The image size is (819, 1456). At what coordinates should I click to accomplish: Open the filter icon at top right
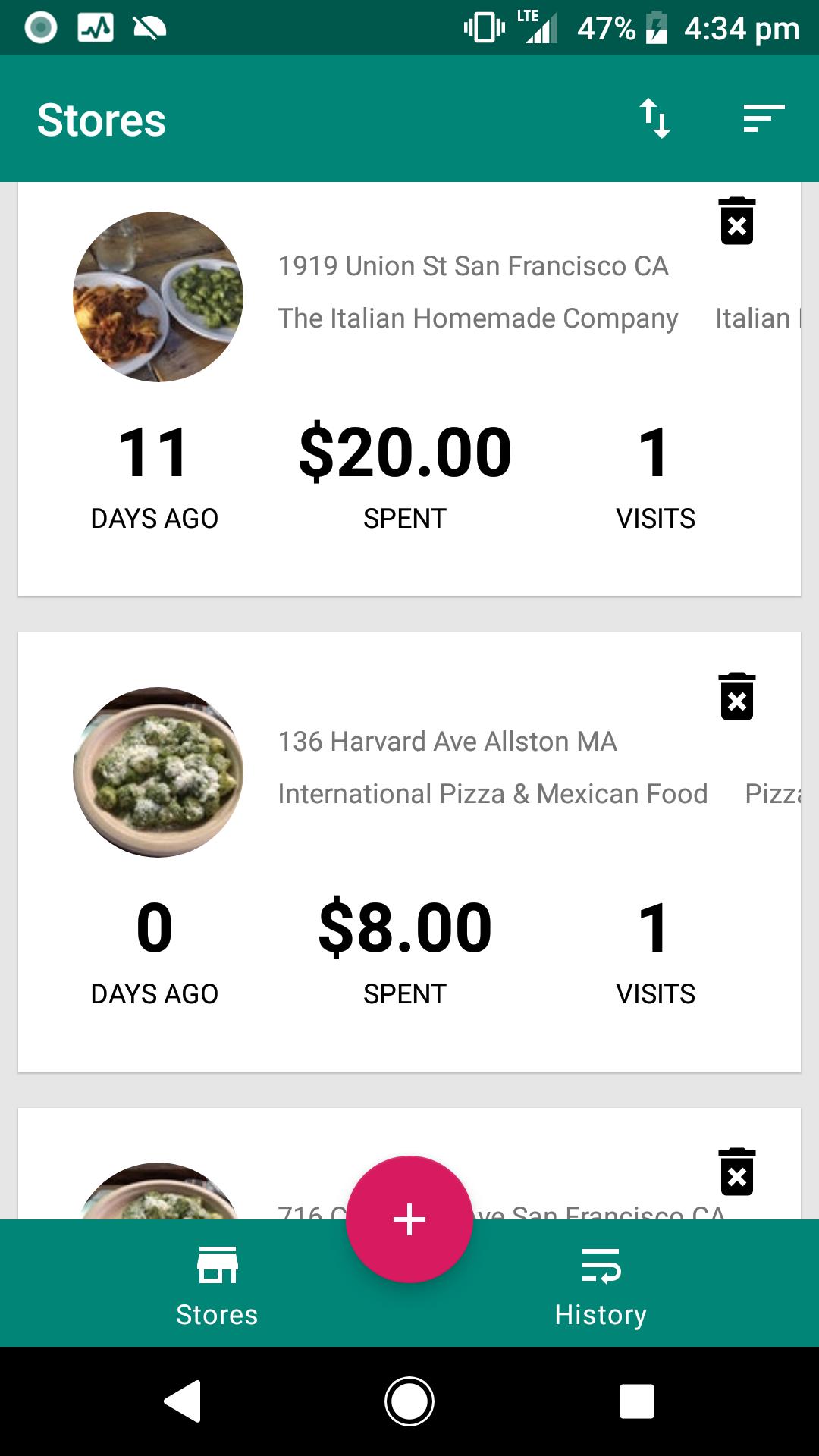tap(764, 118)
